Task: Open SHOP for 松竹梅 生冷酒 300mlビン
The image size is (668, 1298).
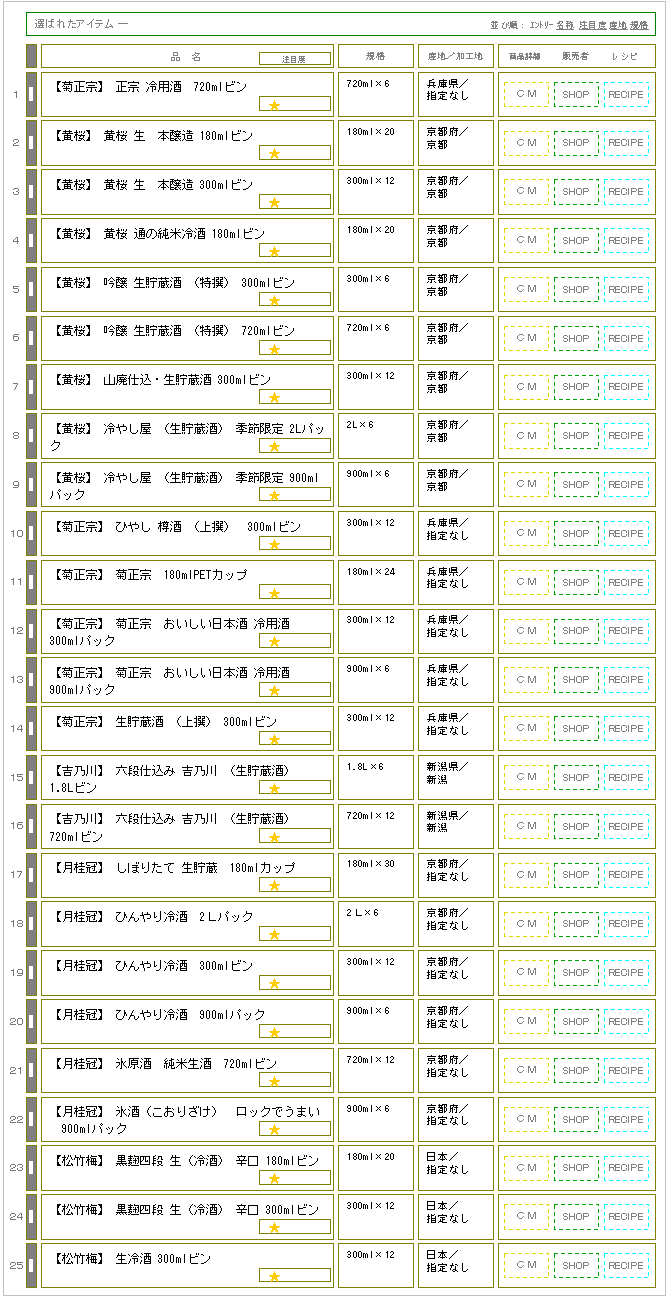Action: 576,1265
